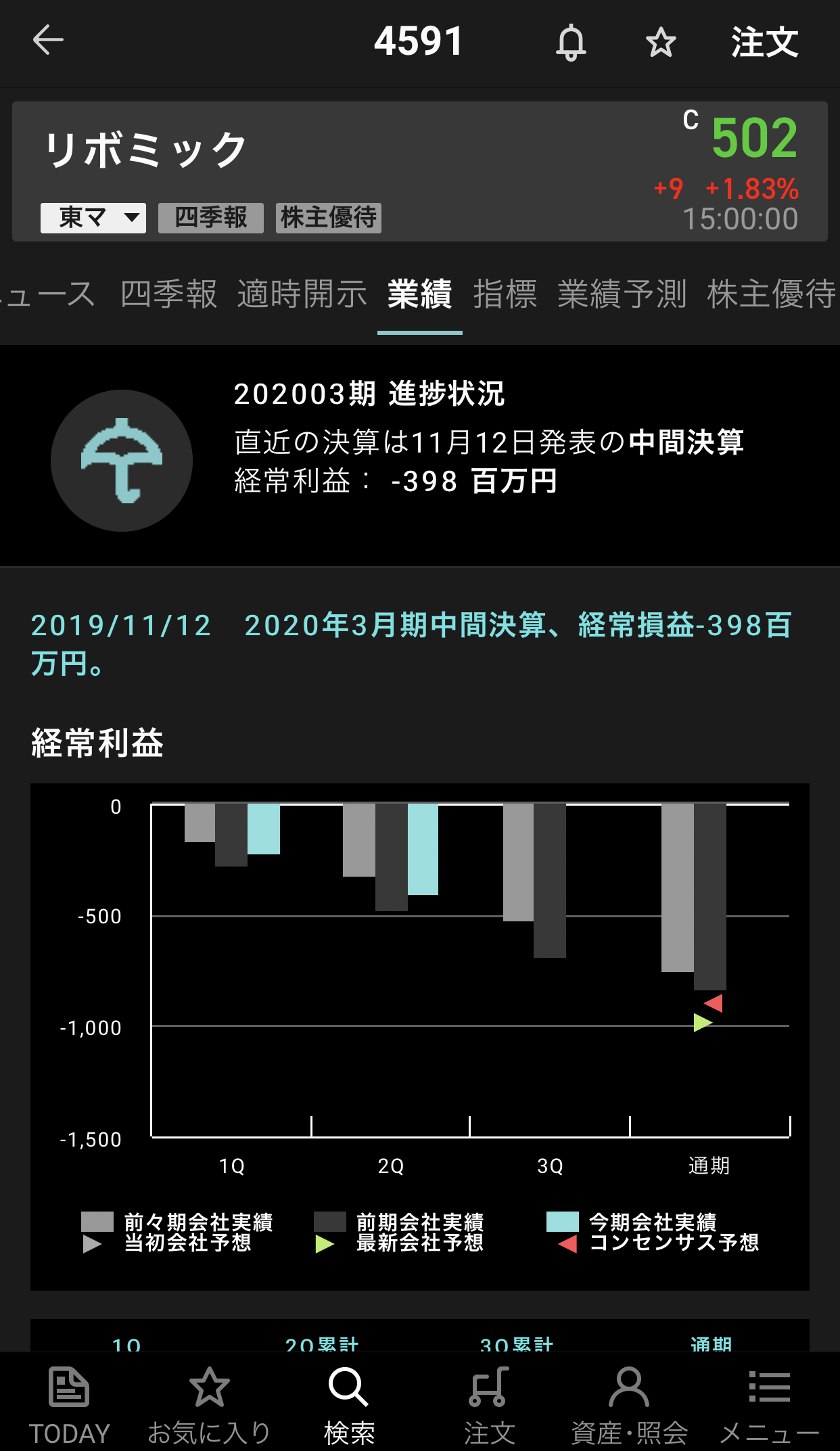Select the 四季報 tab in tab row
This screenshot has height=1451, width=840.
[x=168, y=294]
